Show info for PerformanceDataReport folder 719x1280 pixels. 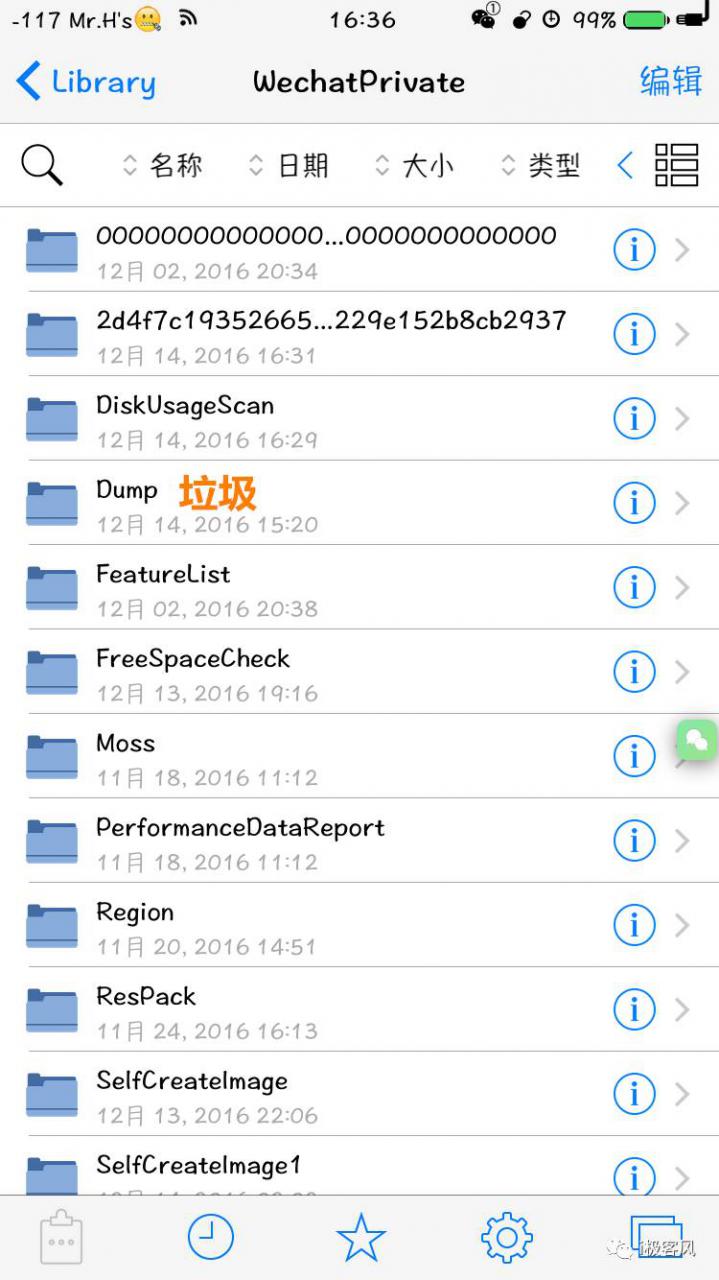click(x=634, y=841)
